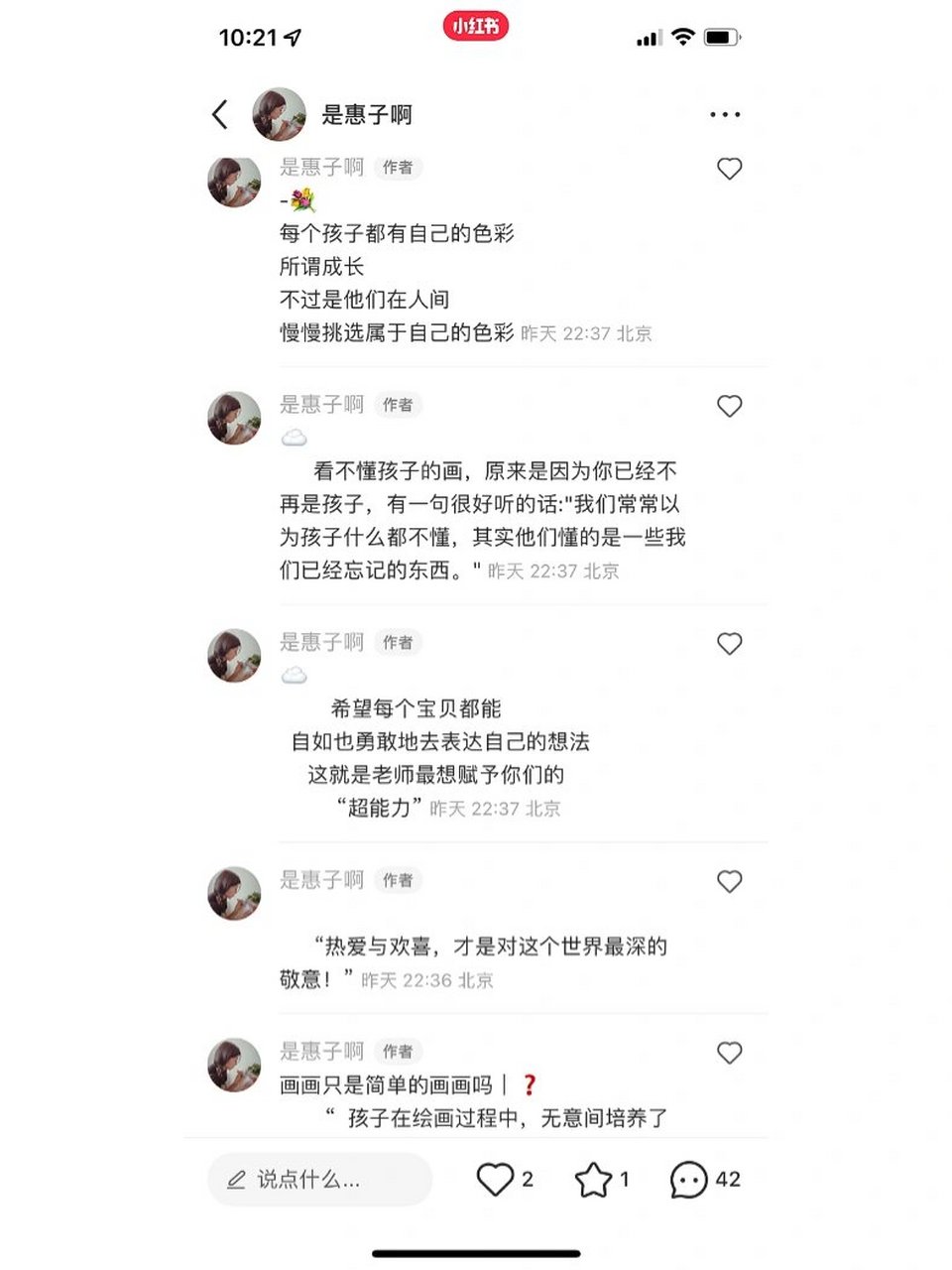Tap the star icon to collect this post
The image size is (952, 1270).
(x=593, y=1180)
